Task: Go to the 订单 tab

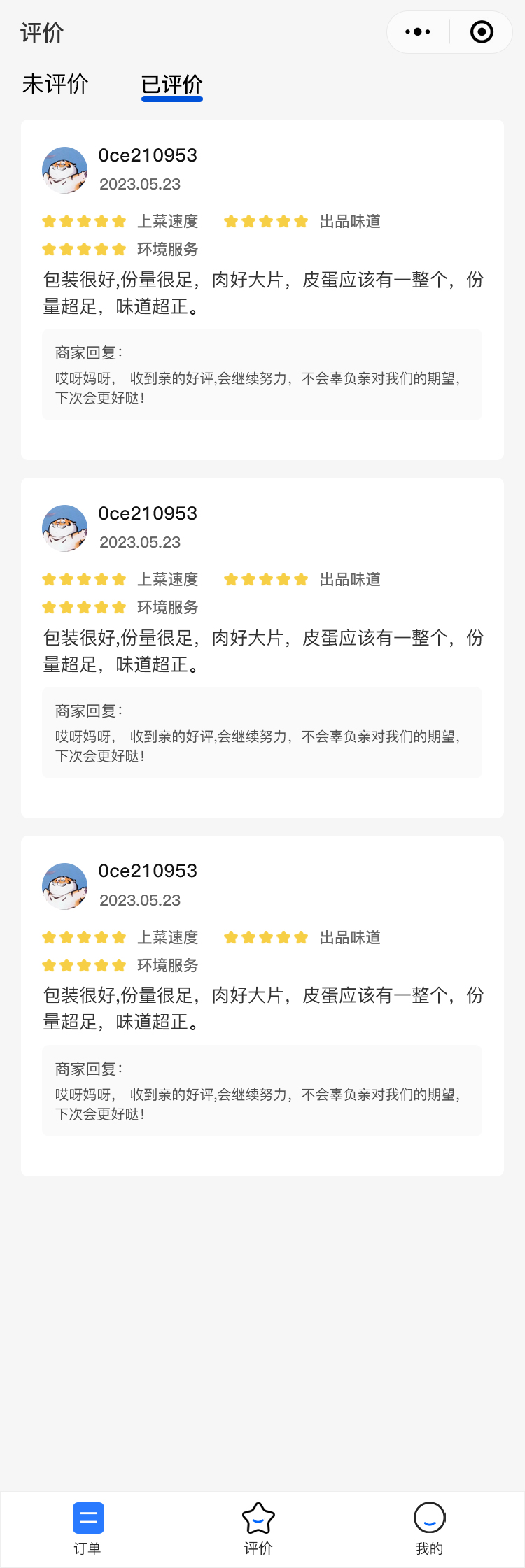Action: (88, 1527)
